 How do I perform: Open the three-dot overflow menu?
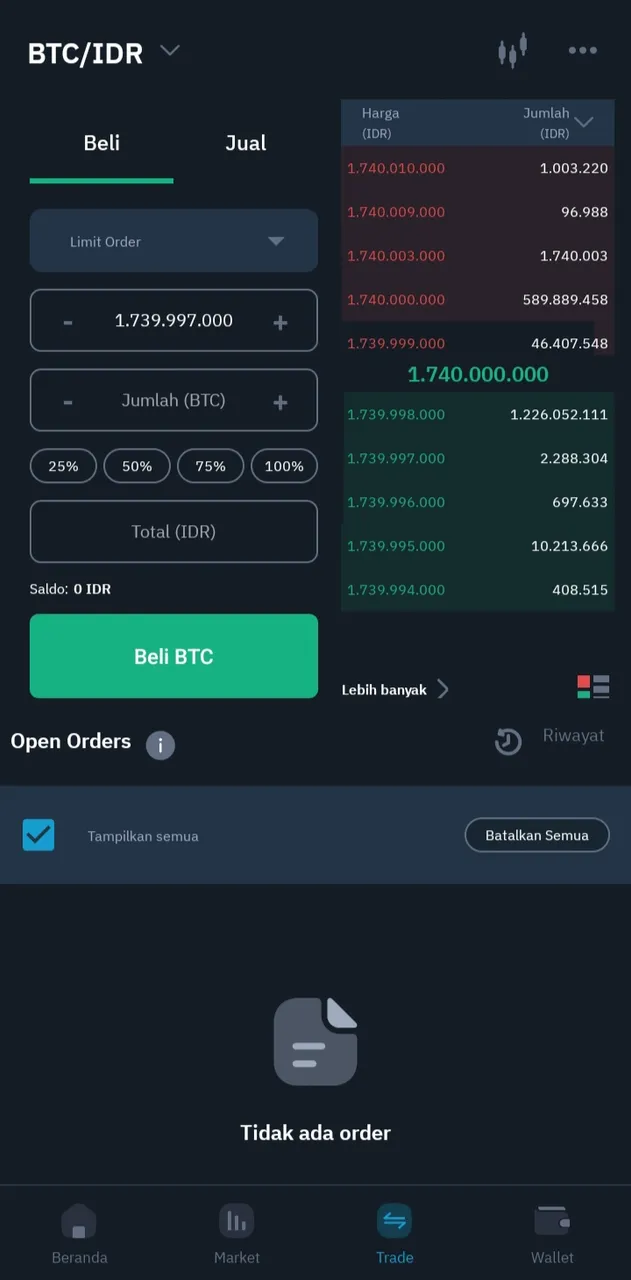pyautogui.click(x=582, y=51)
